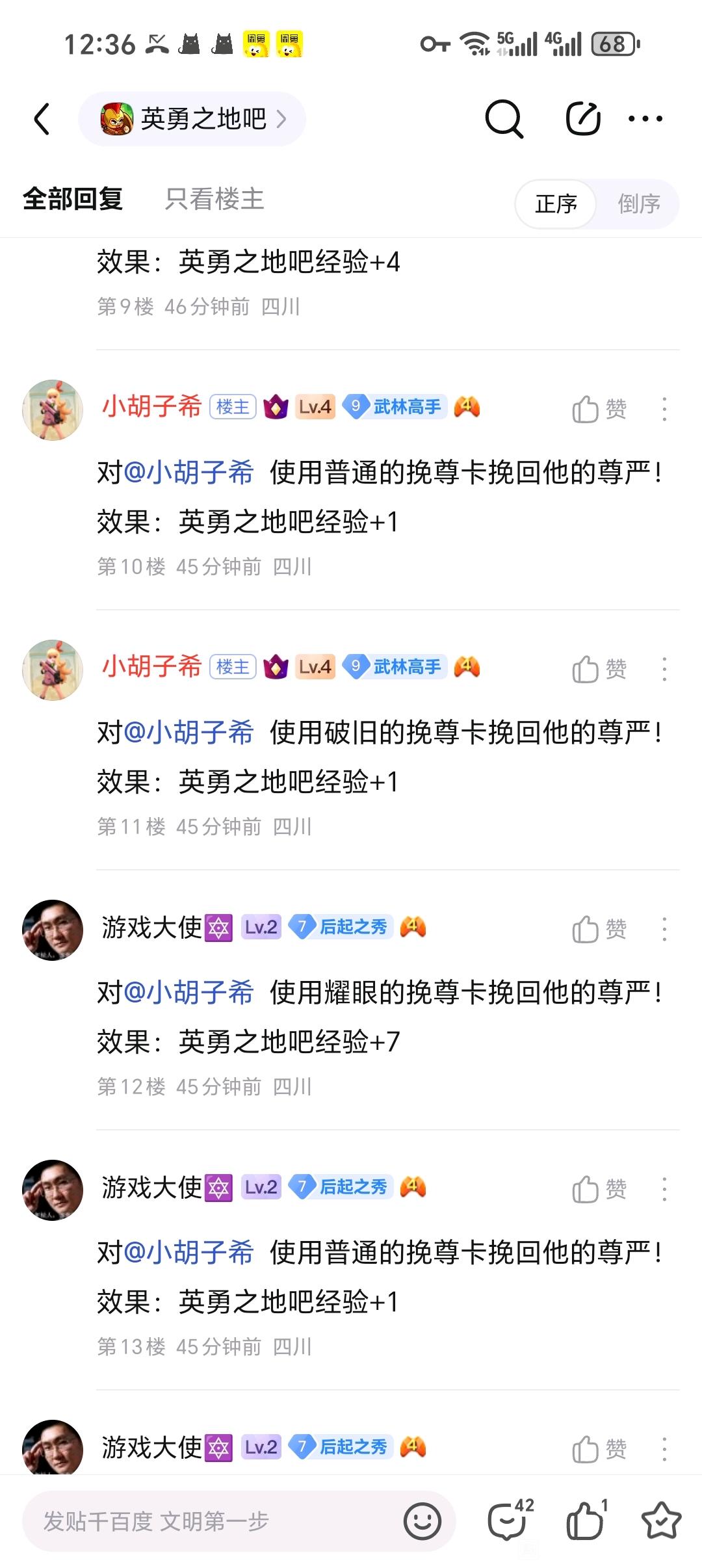Search within this thread

pyautogui.click(x=504, y=119)
